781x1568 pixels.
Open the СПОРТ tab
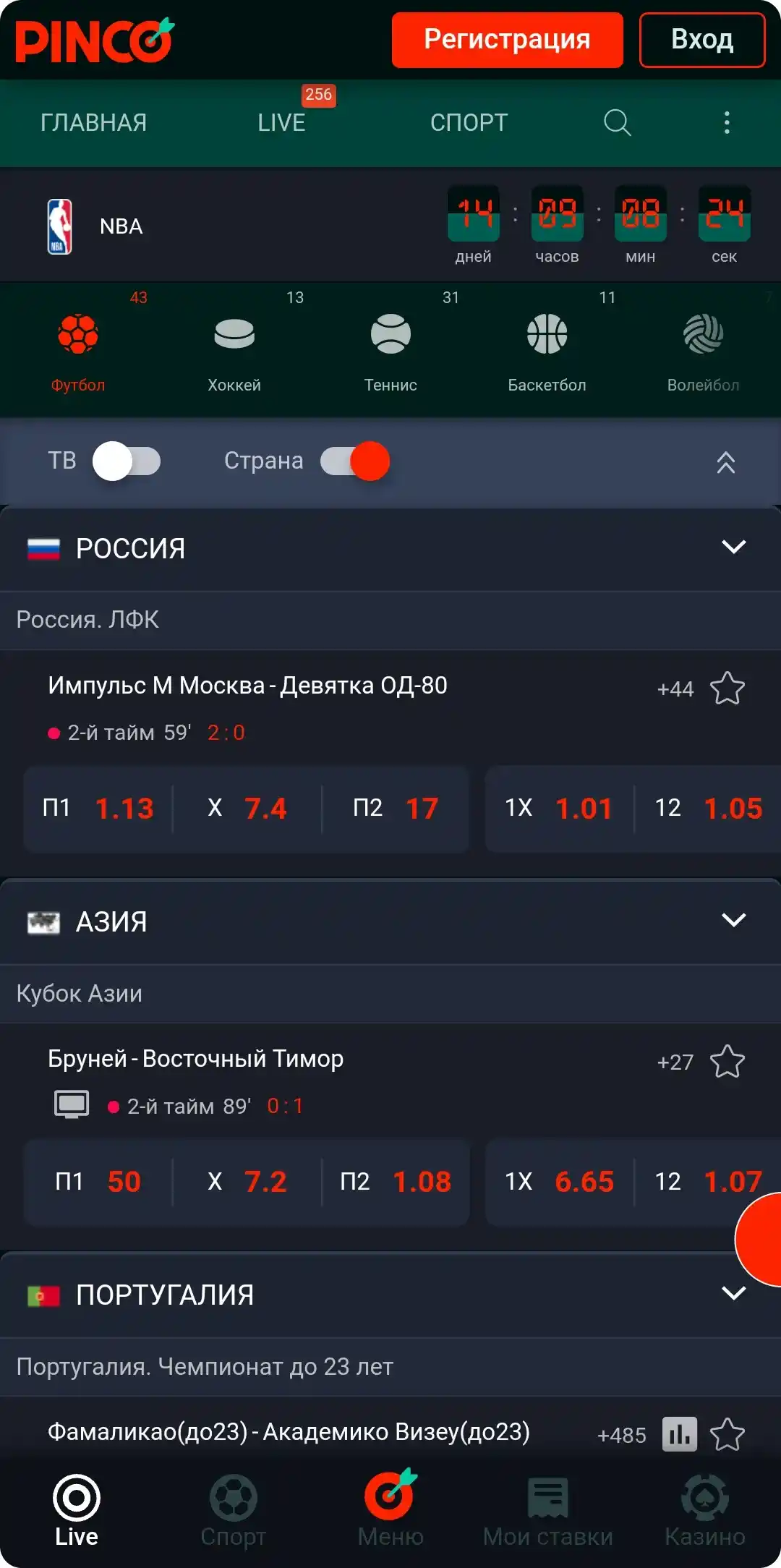point(469,123)
